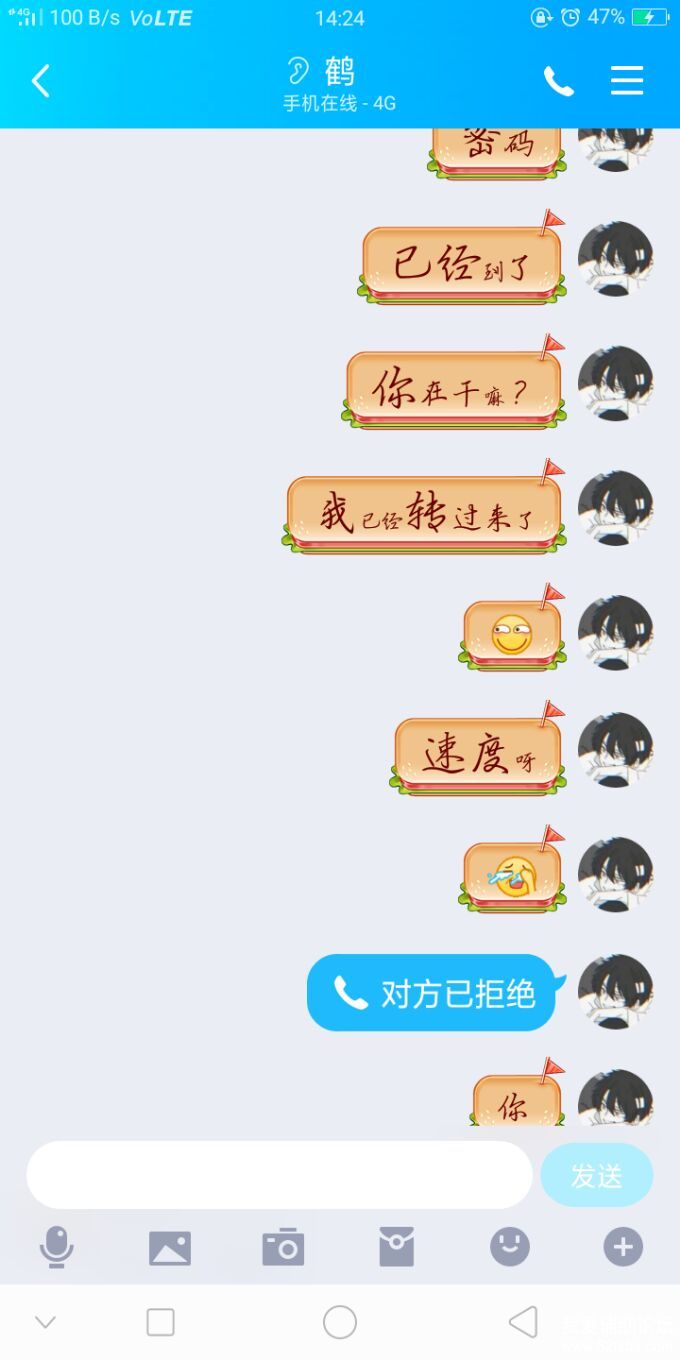
Task: Start a voice call with 鹤
Action: point(558,81)
